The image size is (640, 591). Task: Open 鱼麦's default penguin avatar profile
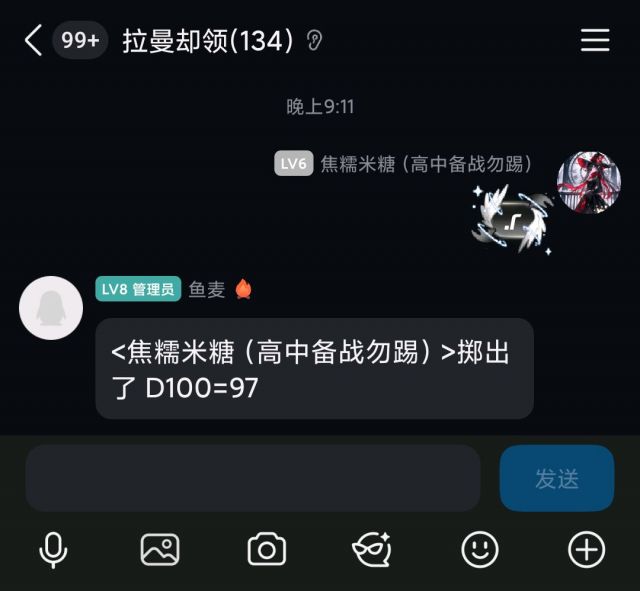[51, 308]
